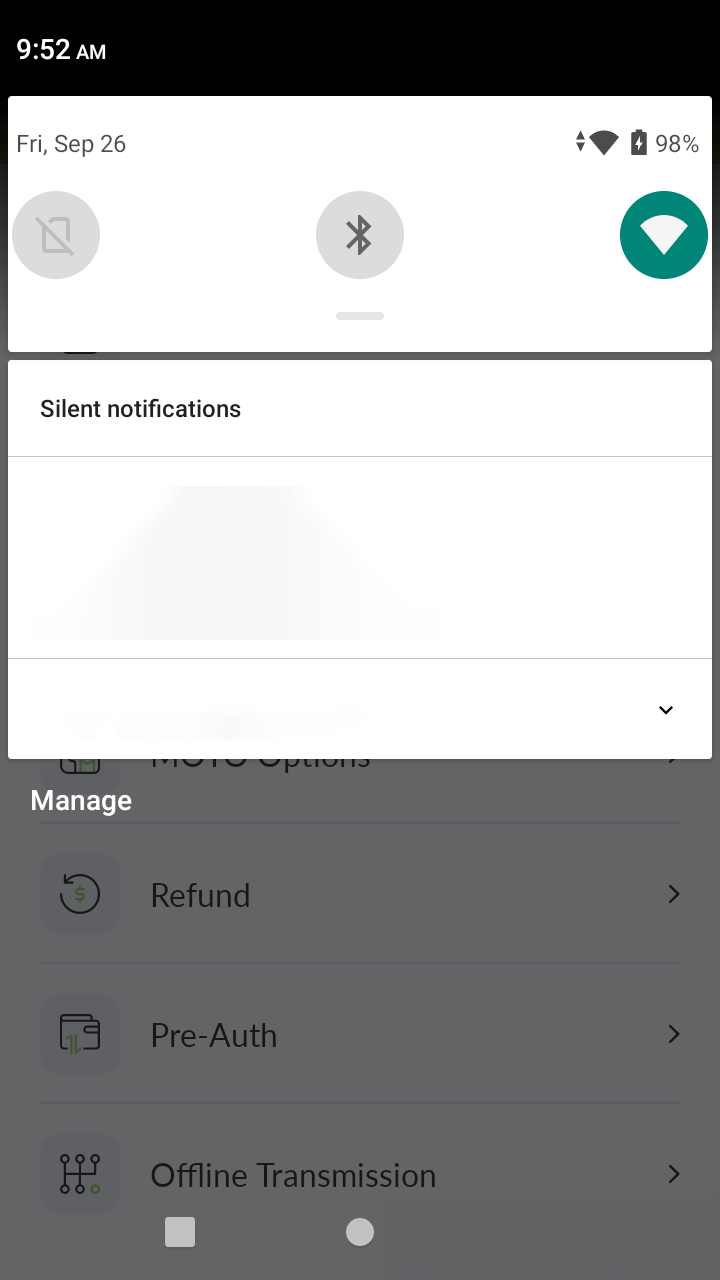The height and width of the screenshot is (1280, 720).
Task: Tap the Pre-Auth wallet icon
Action: tap(80, 1034)
